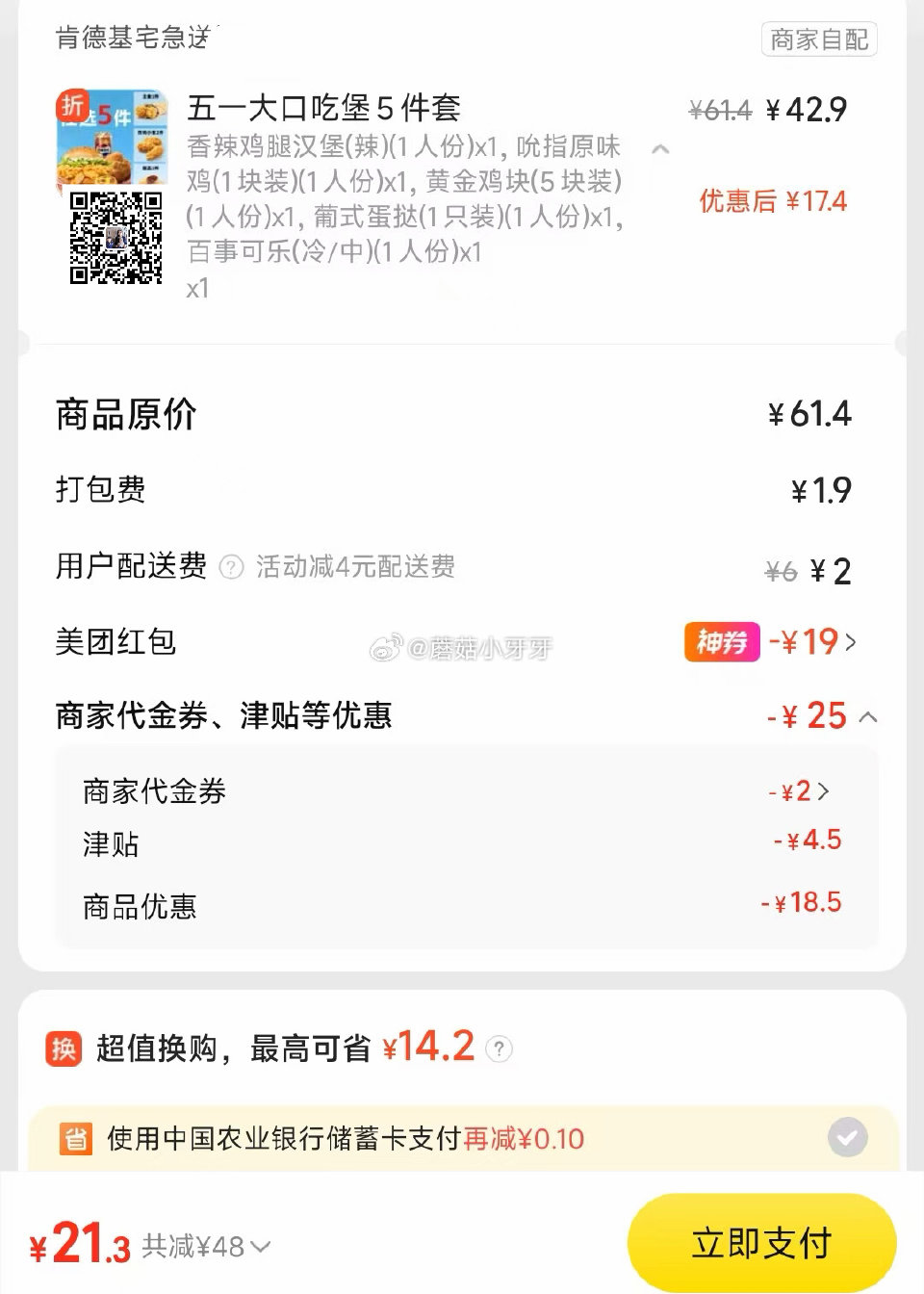The image size is (924, 1294).
Task: Open the delivery fee help question mark
Action: pyautogui.click(x=234, y=567)
